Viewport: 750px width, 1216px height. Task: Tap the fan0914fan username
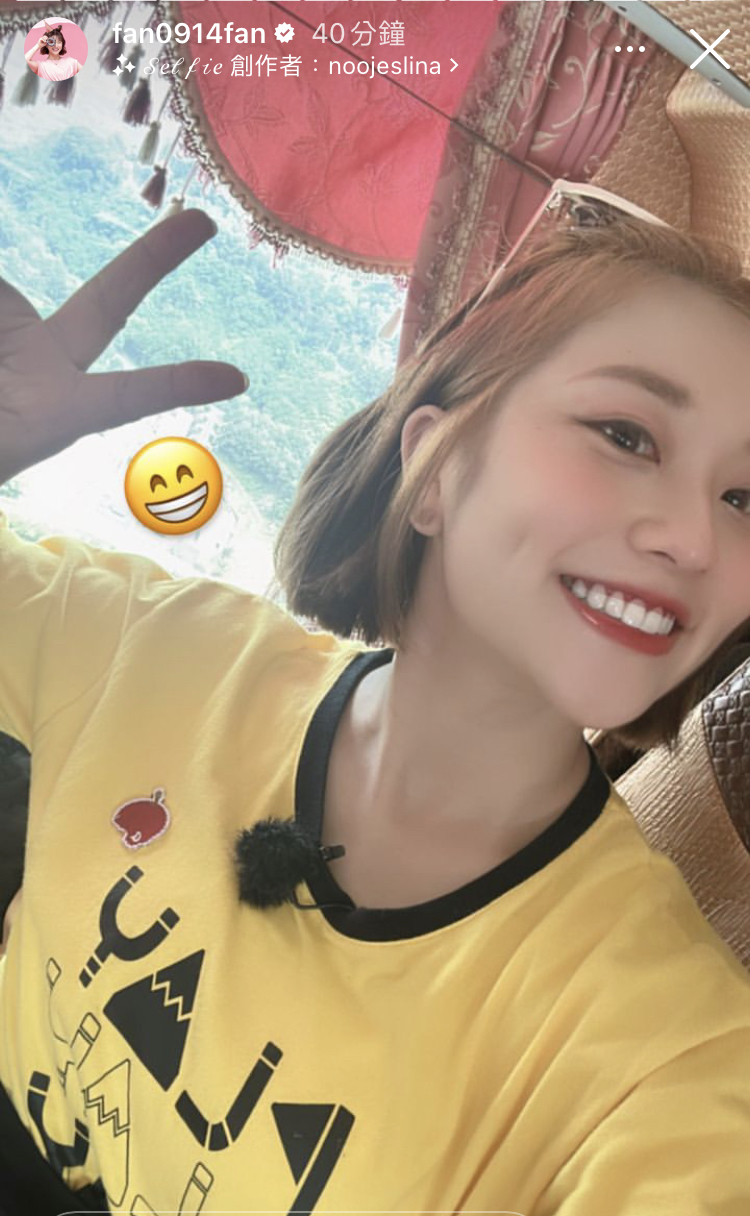tap(188, 33)
